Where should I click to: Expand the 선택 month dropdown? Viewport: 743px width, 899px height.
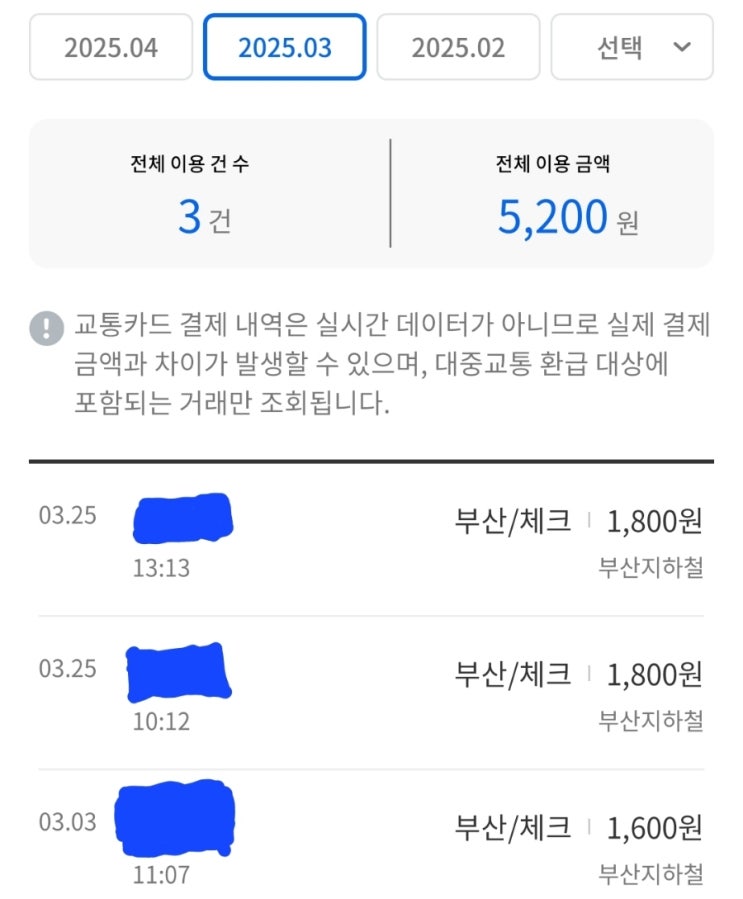tap(632, 47)
